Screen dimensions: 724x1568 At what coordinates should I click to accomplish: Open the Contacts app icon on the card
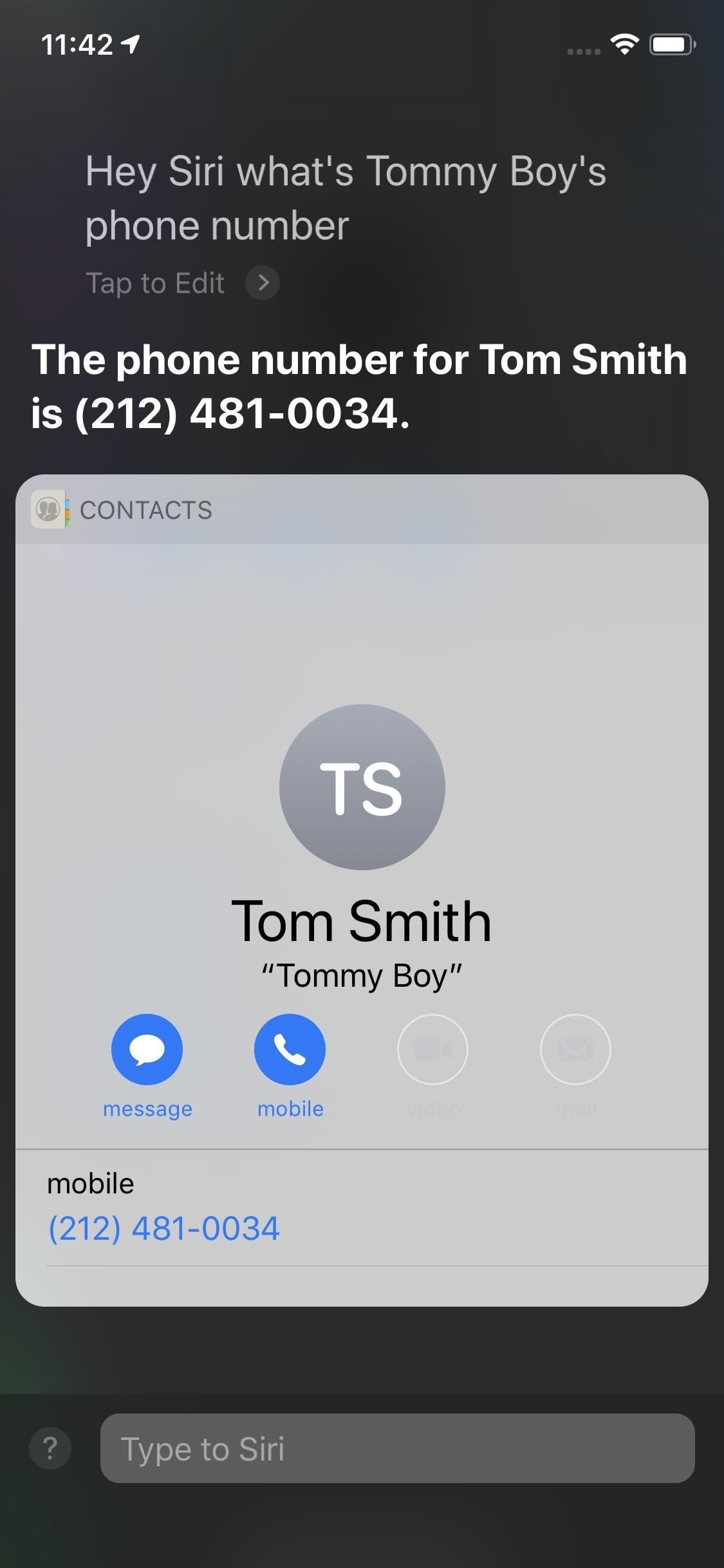(50, 509)
